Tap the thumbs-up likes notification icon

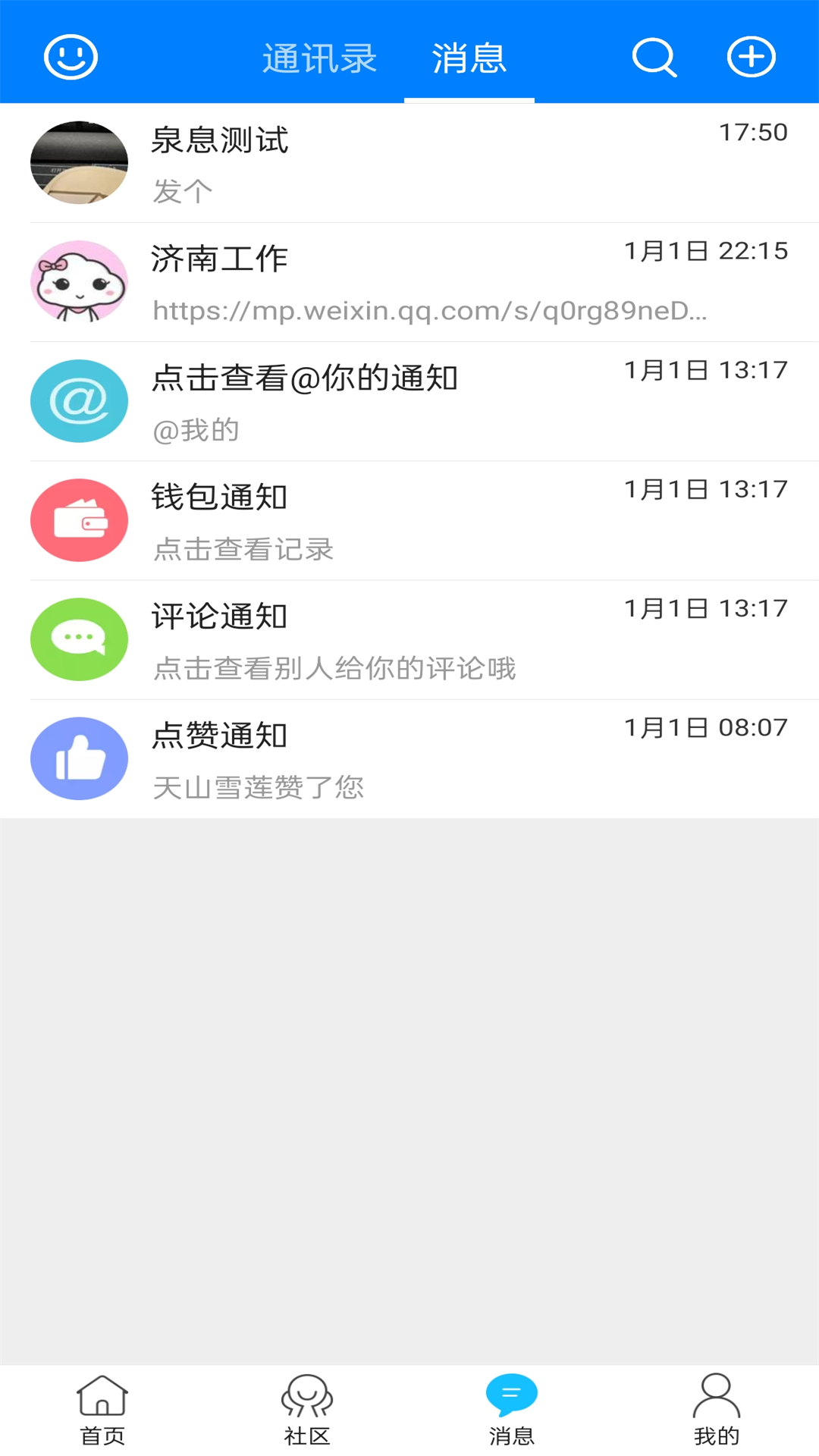click(79, 758)
